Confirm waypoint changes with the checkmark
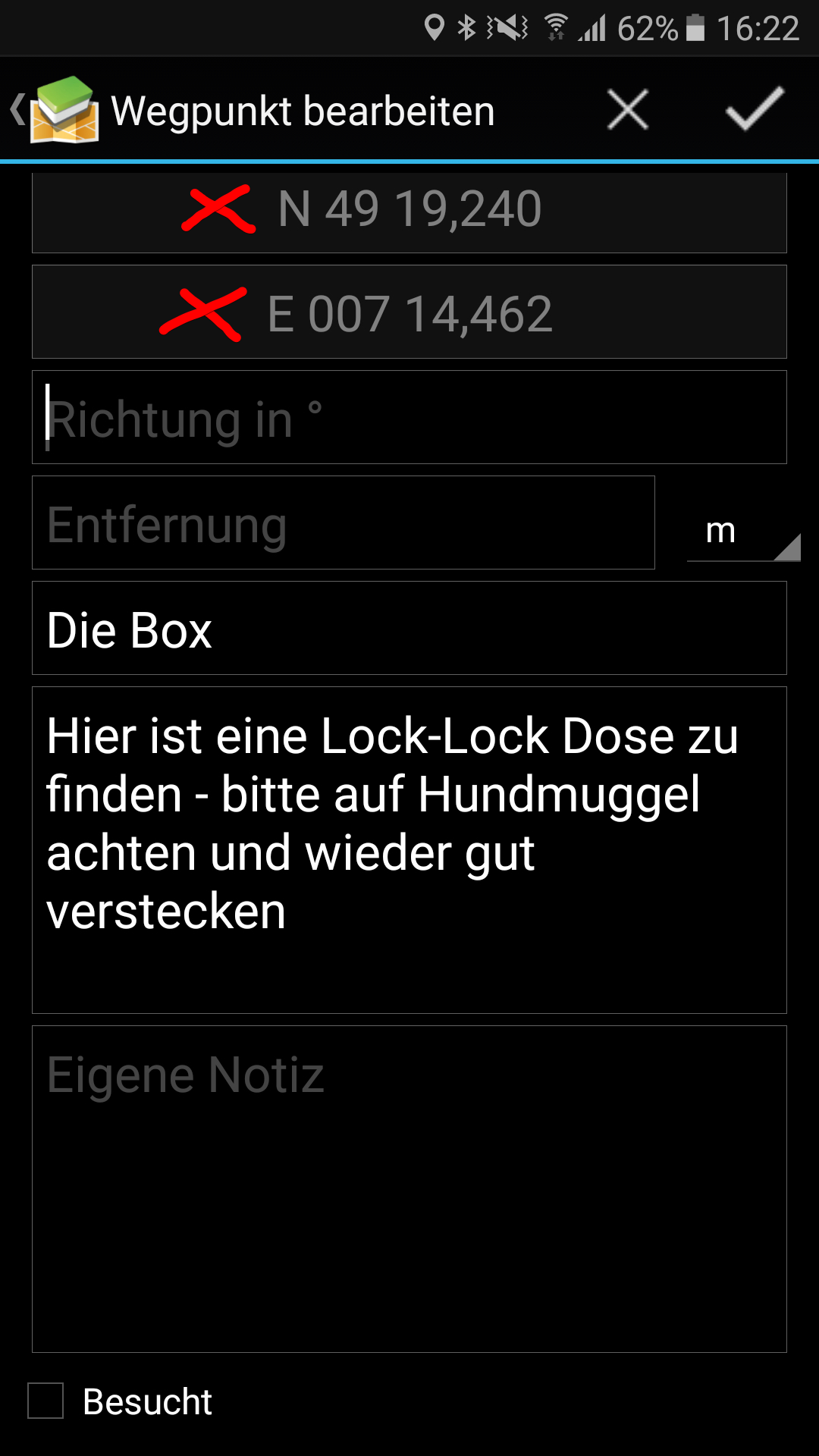 pyautogui.click(x=755, y=109)
